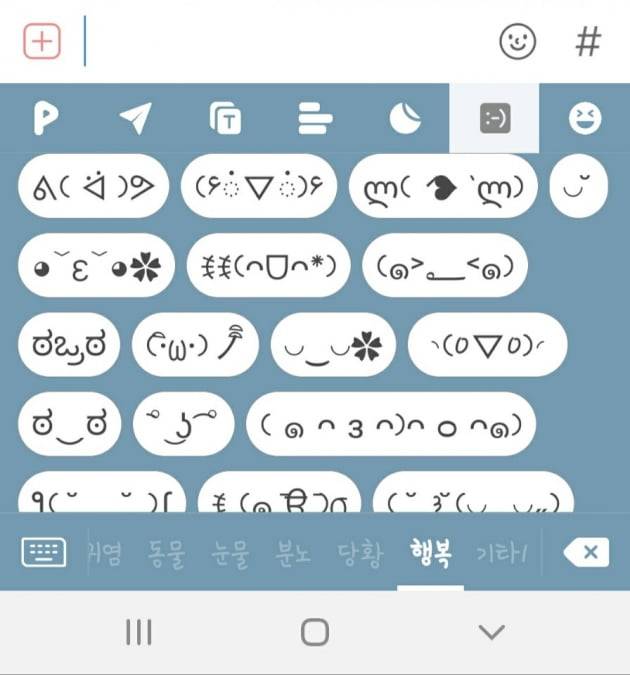
Task: Select the 당황 kaomoji category
Action: (360, 553)
